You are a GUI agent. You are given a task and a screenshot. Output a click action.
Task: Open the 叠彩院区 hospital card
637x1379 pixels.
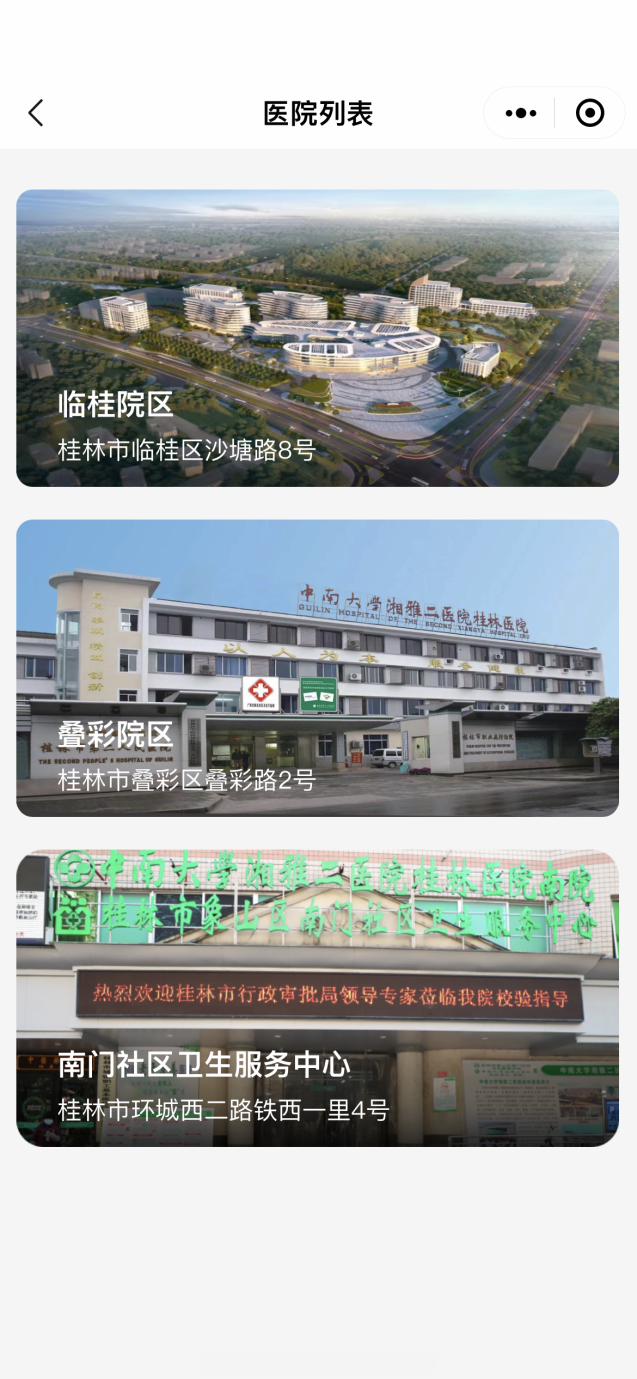pos(317,668)
